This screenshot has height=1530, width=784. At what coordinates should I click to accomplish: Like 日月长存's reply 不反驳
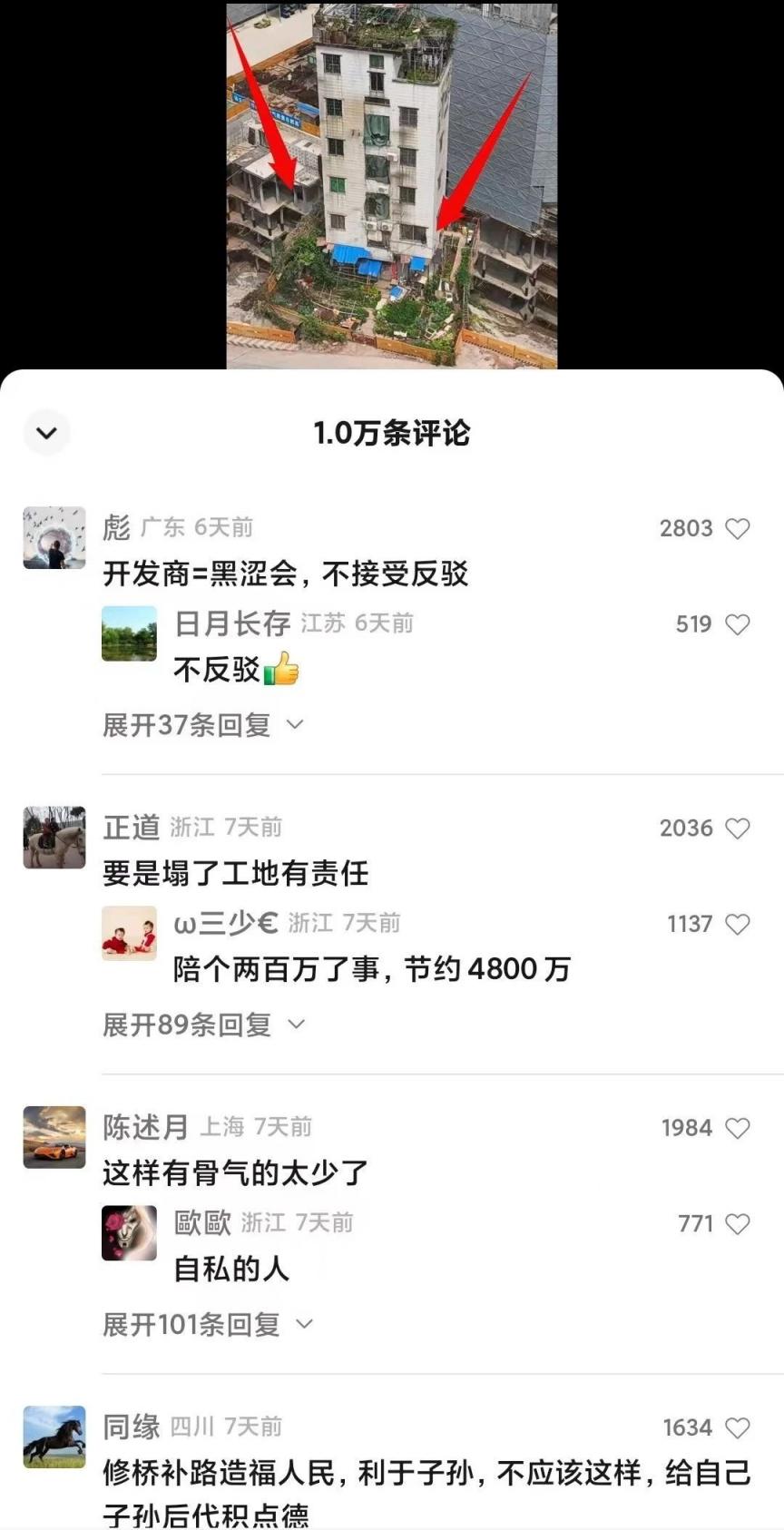coord(738,624)
